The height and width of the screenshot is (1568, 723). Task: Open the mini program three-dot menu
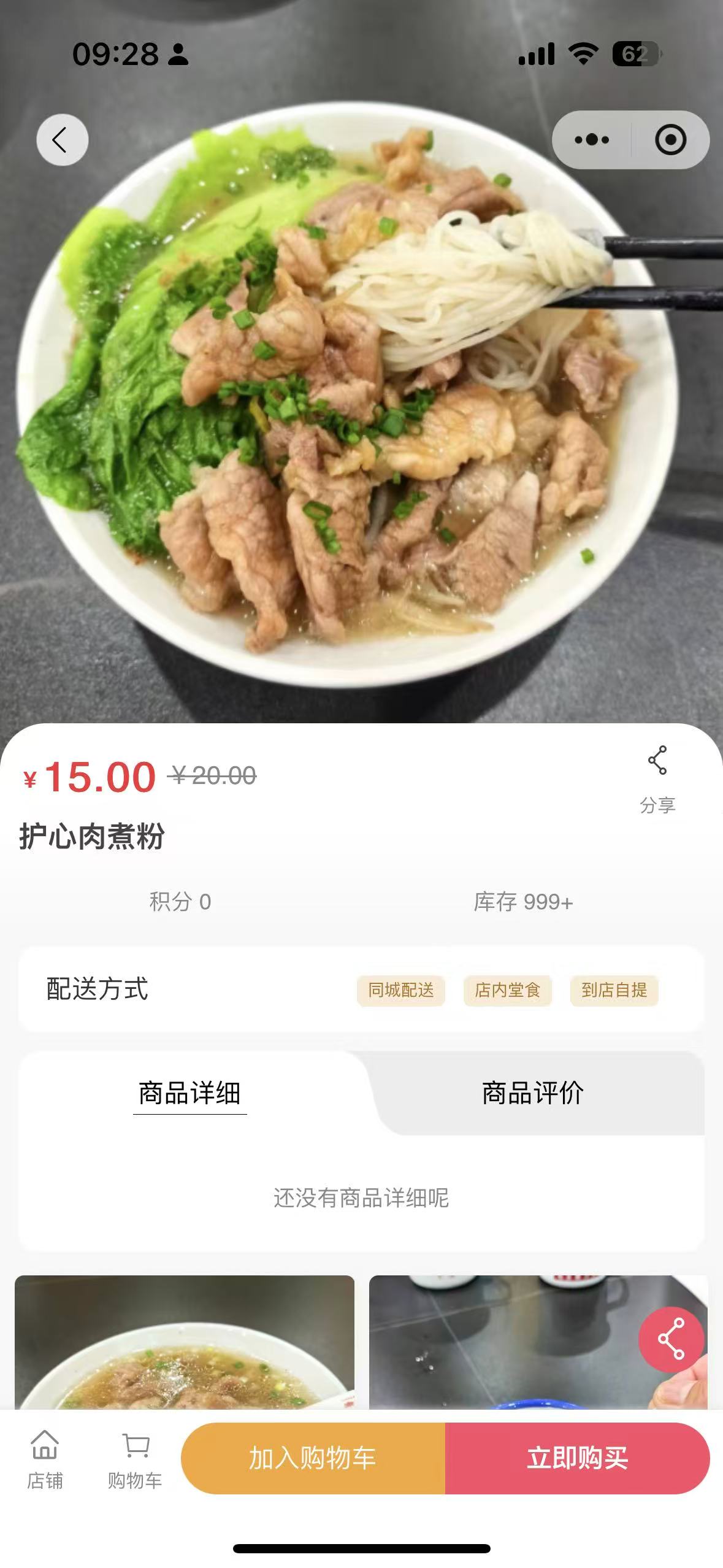click(x=592, y=140)
